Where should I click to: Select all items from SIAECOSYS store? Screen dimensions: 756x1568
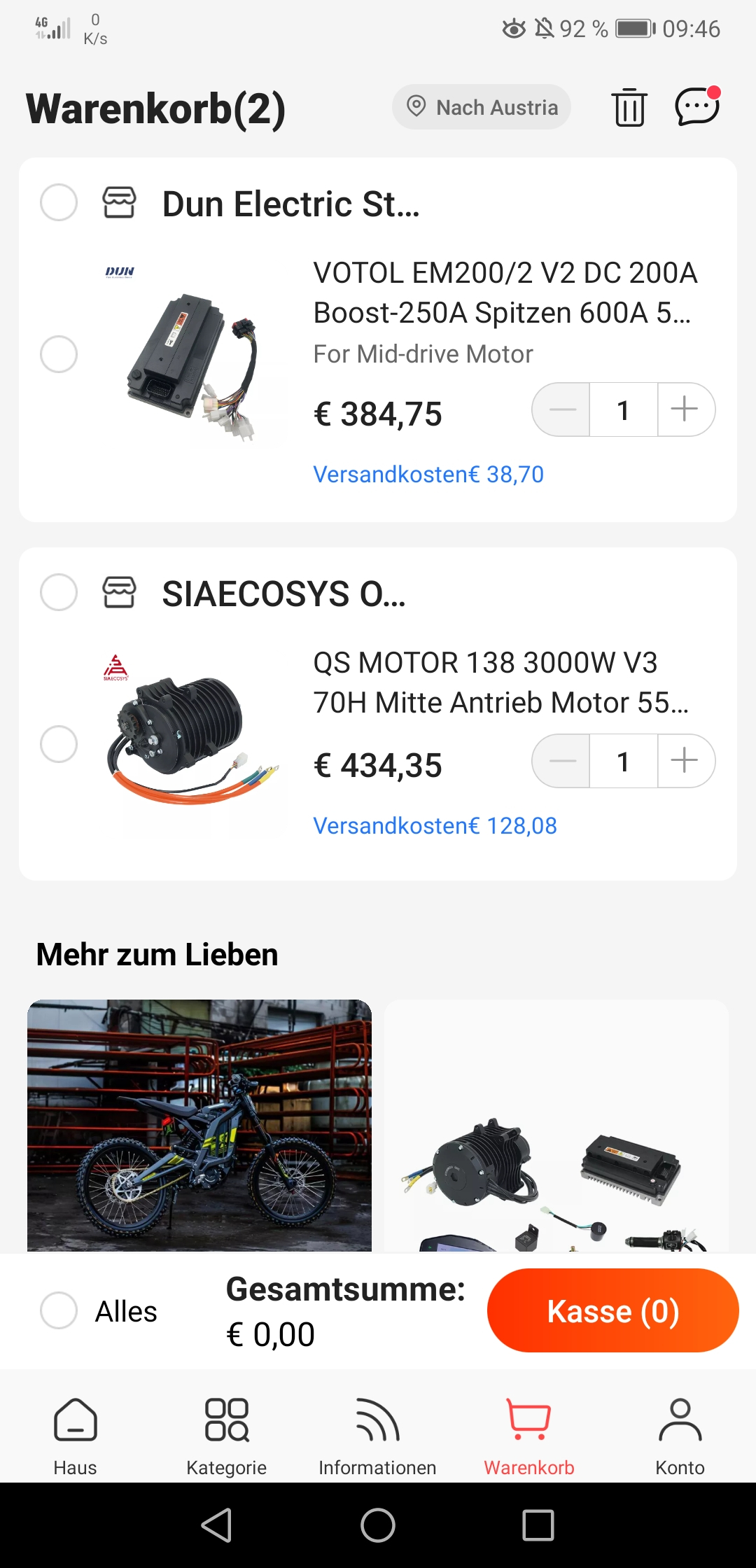click(x=59, y=593)
